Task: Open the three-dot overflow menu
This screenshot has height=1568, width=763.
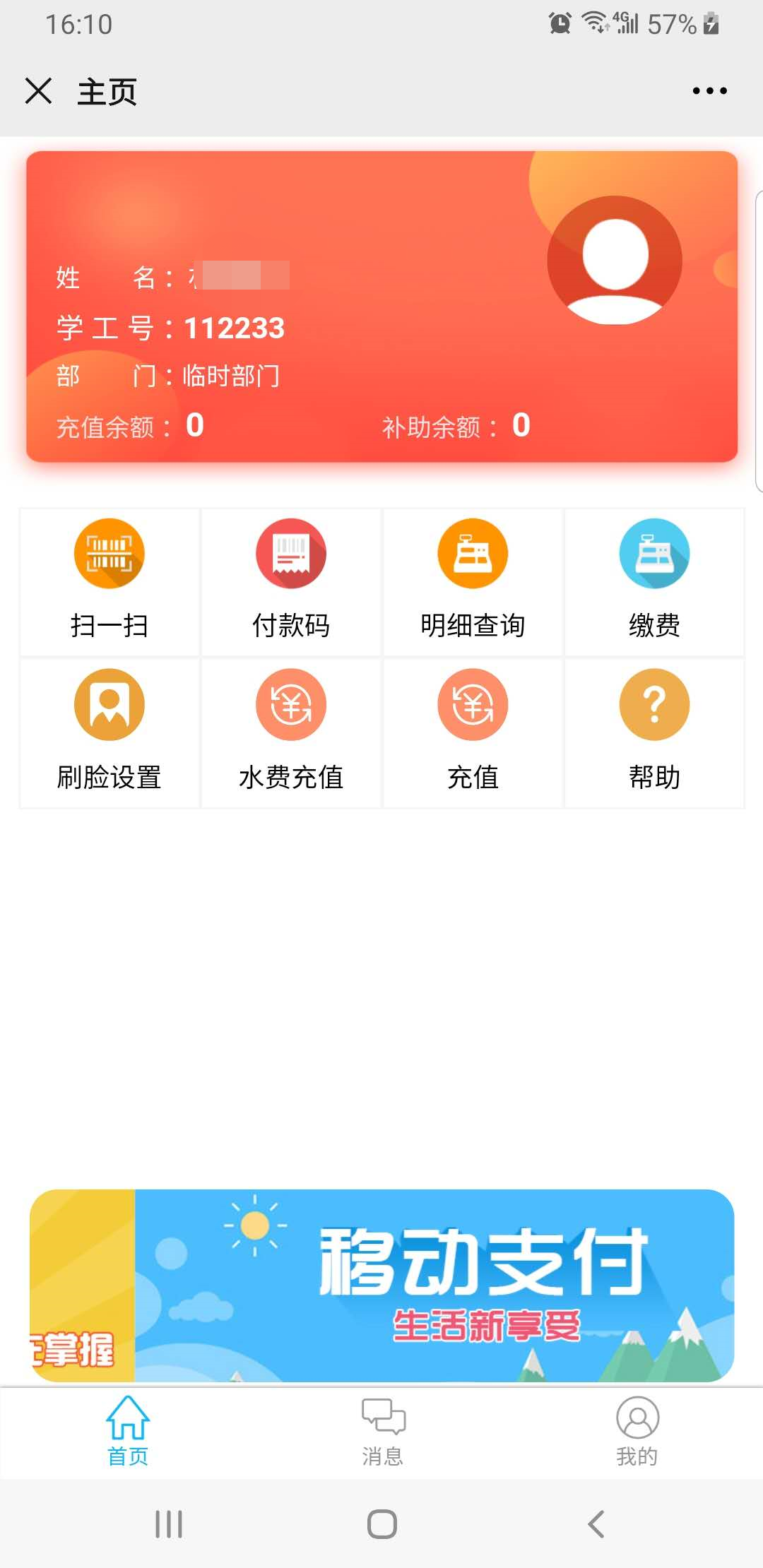Action: coord(709,91)
